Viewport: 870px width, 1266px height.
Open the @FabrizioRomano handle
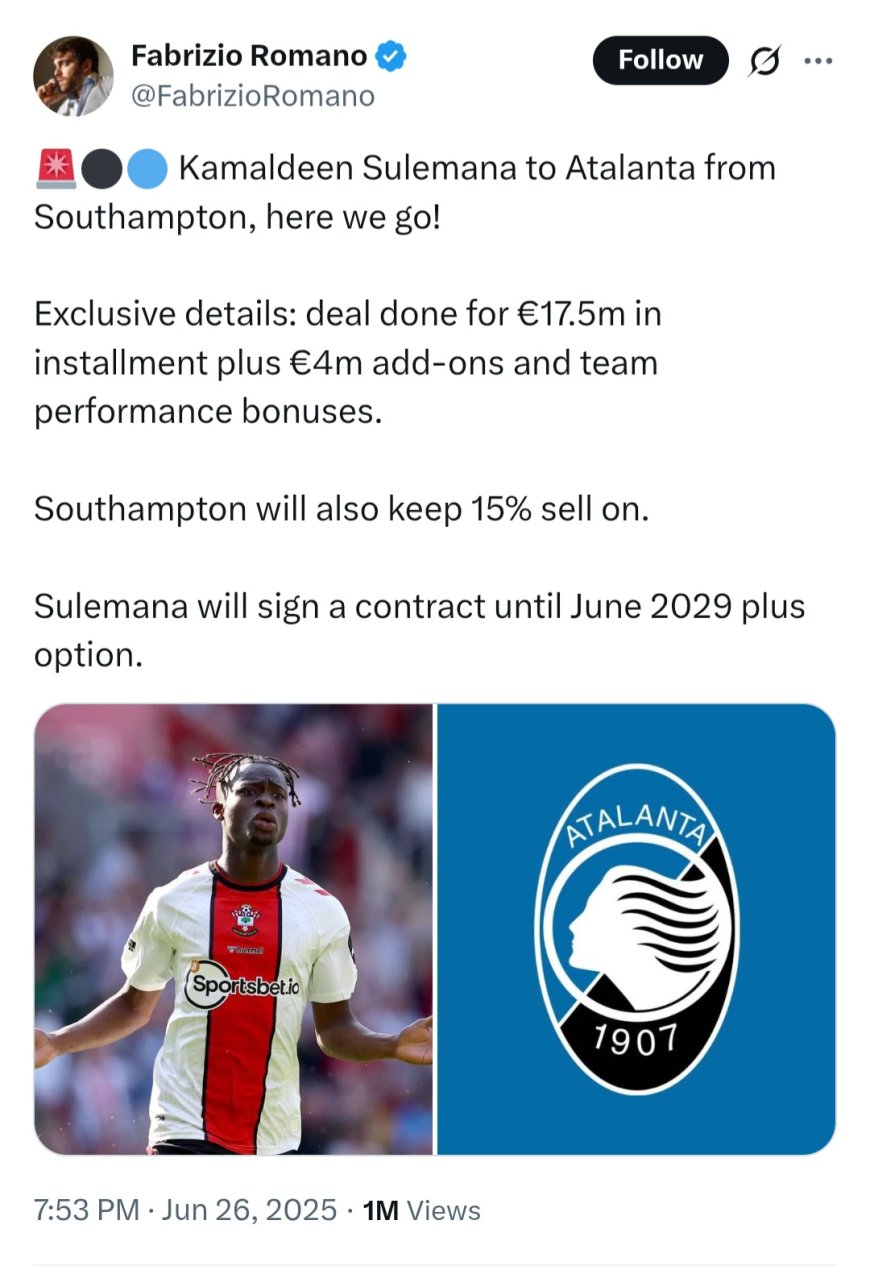point(252,96)
